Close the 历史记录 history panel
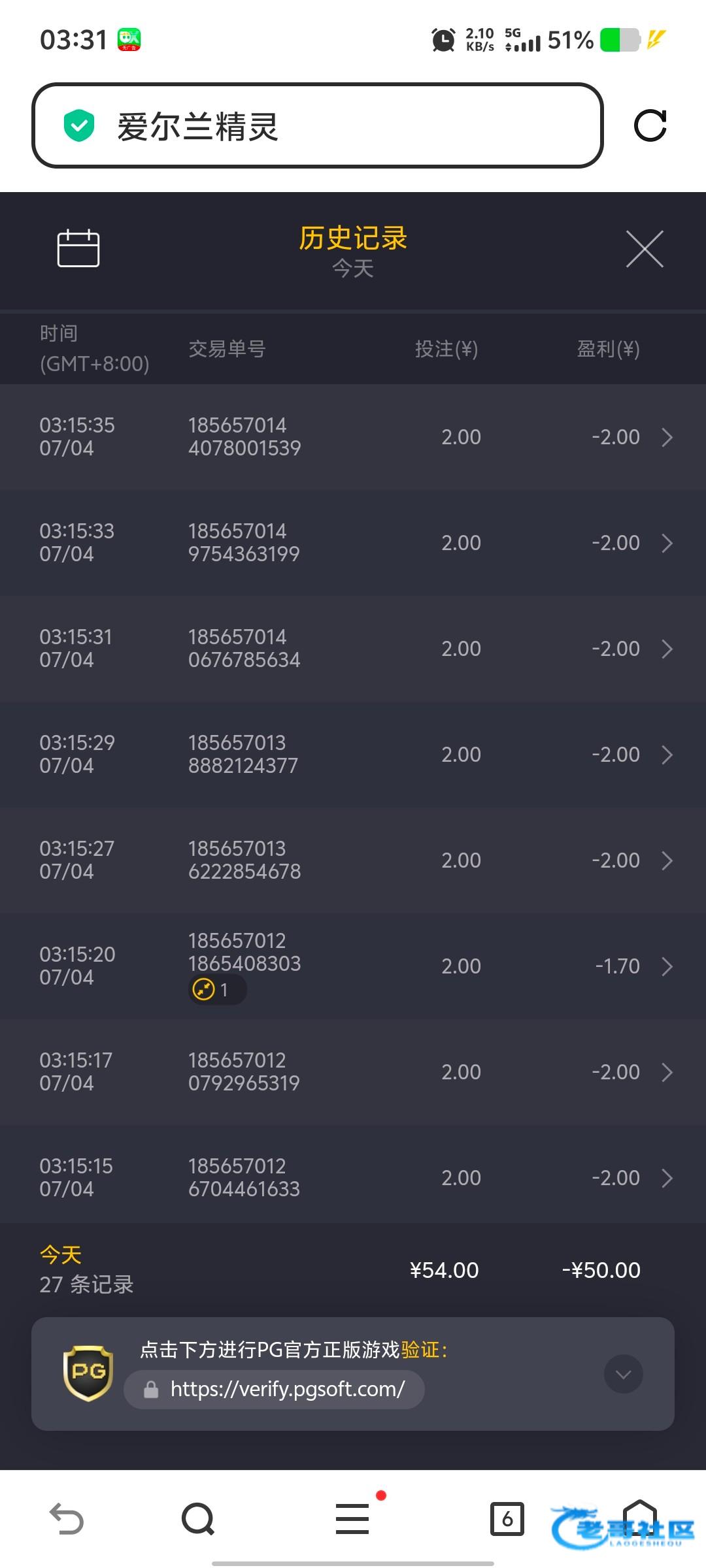The image size is (706, 1568). [645, 249]
